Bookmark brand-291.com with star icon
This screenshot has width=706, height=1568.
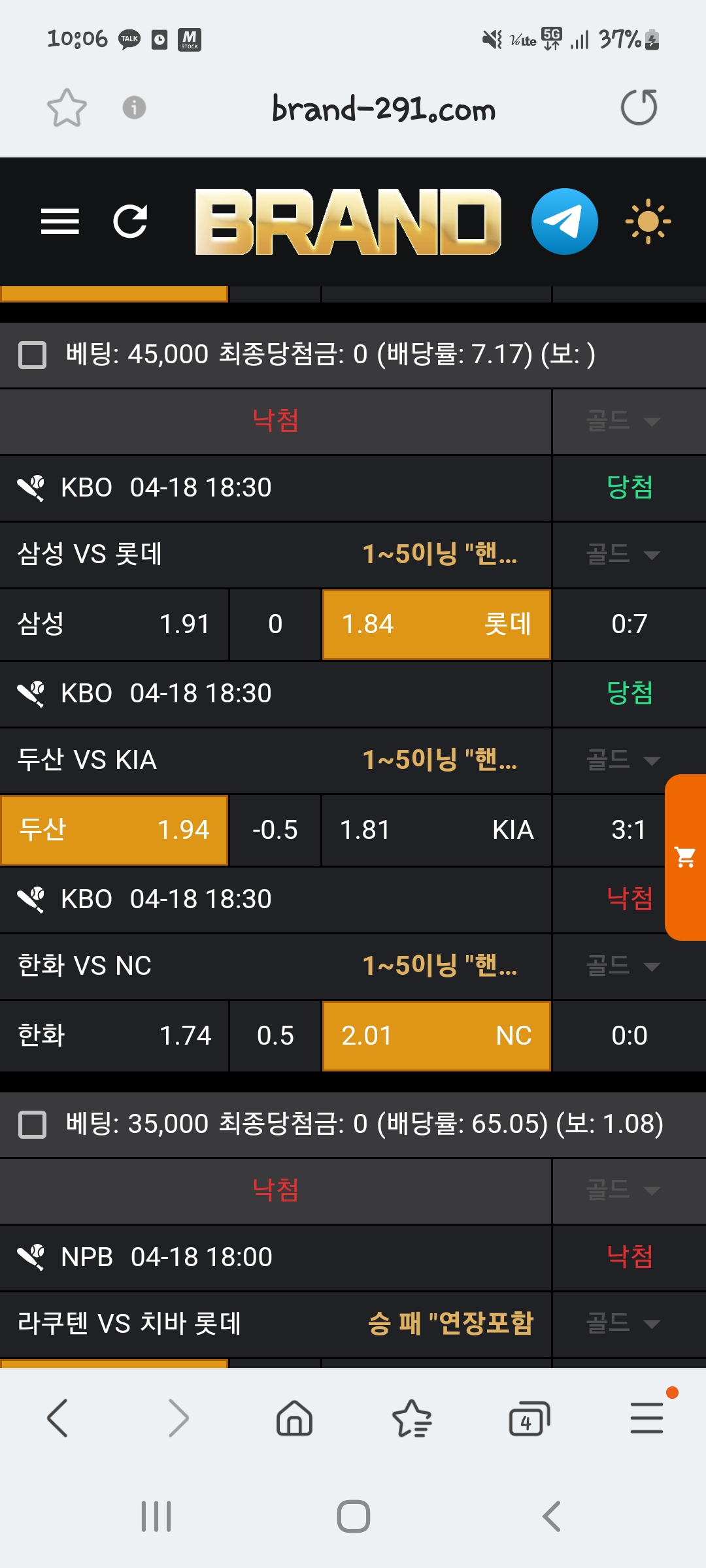pyautogui.click(x=67, y=108)
